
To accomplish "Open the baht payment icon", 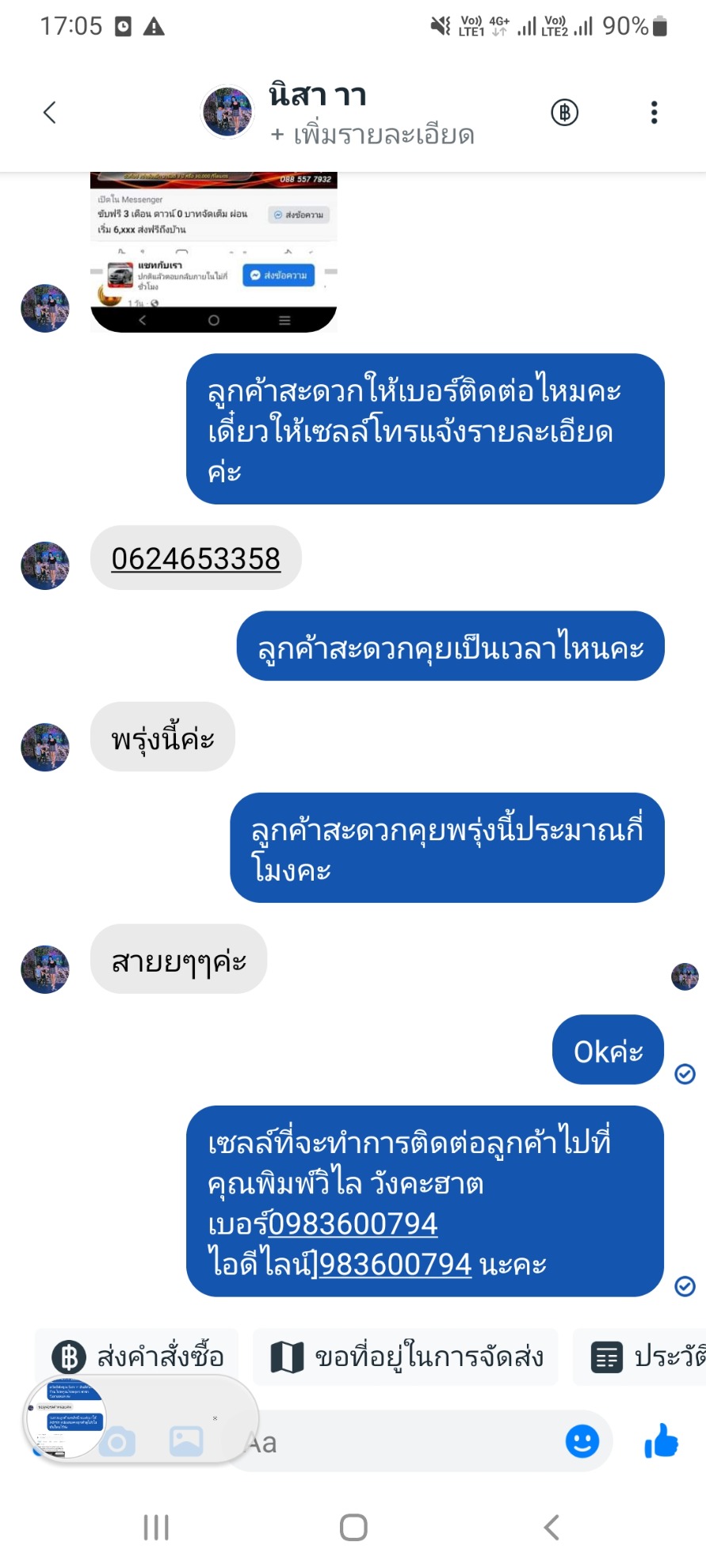I will [564, 112].
